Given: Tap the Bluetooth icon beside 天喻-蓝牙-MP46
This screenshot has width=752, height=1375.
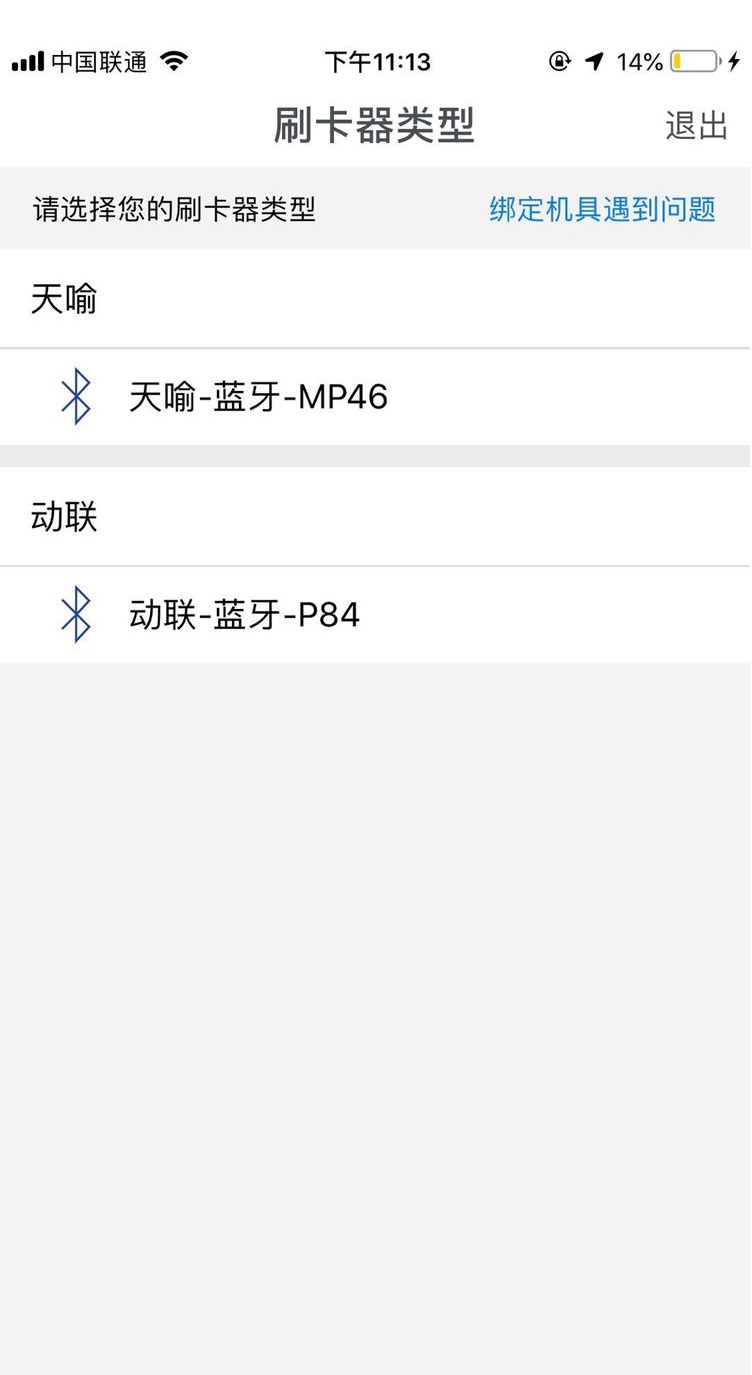Looking at the screenshot, I should point(76,396).
